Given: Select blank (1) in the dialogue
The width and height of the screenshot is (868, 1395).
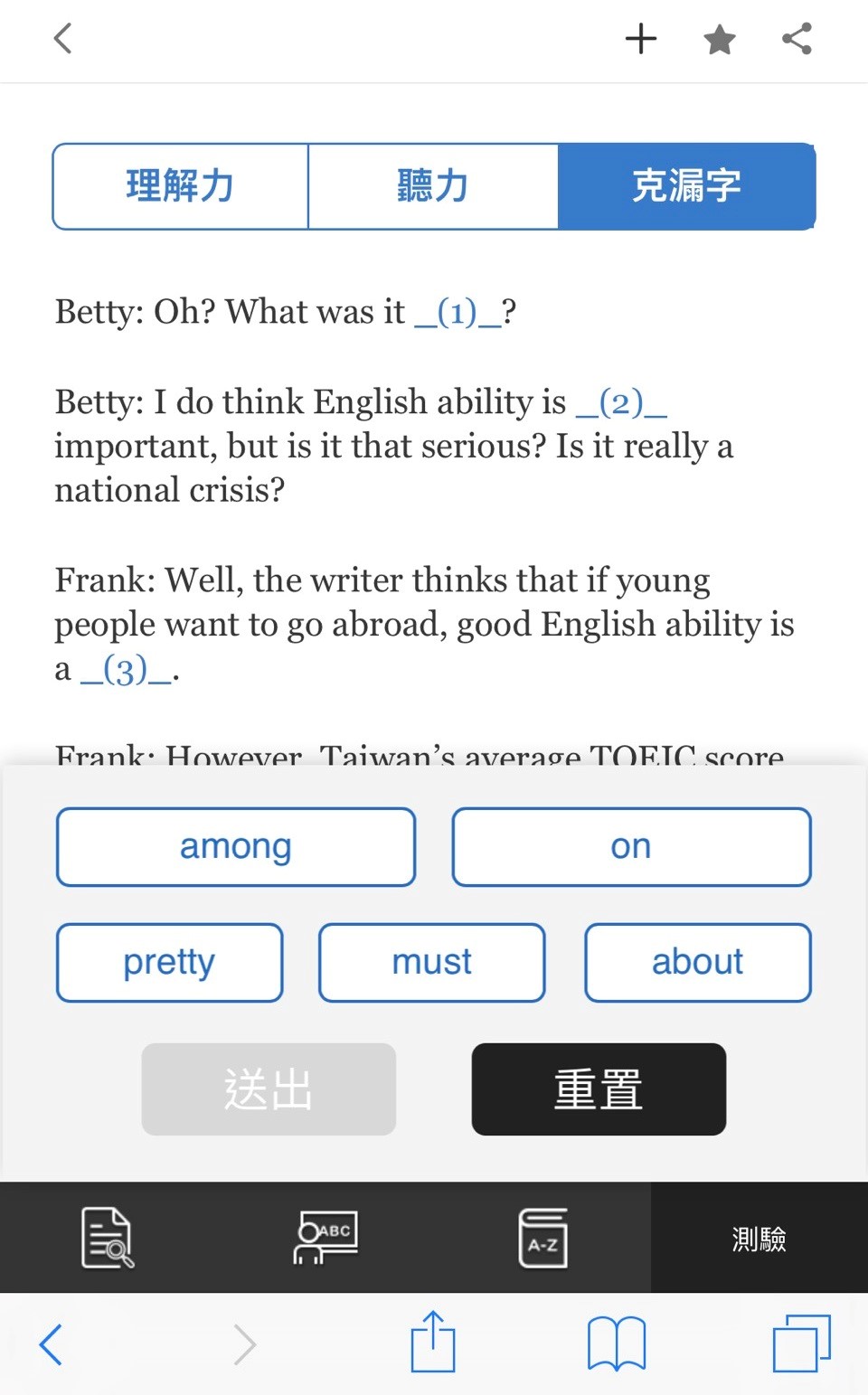Looking at the screenshot, I should click(x=458, y=313).
